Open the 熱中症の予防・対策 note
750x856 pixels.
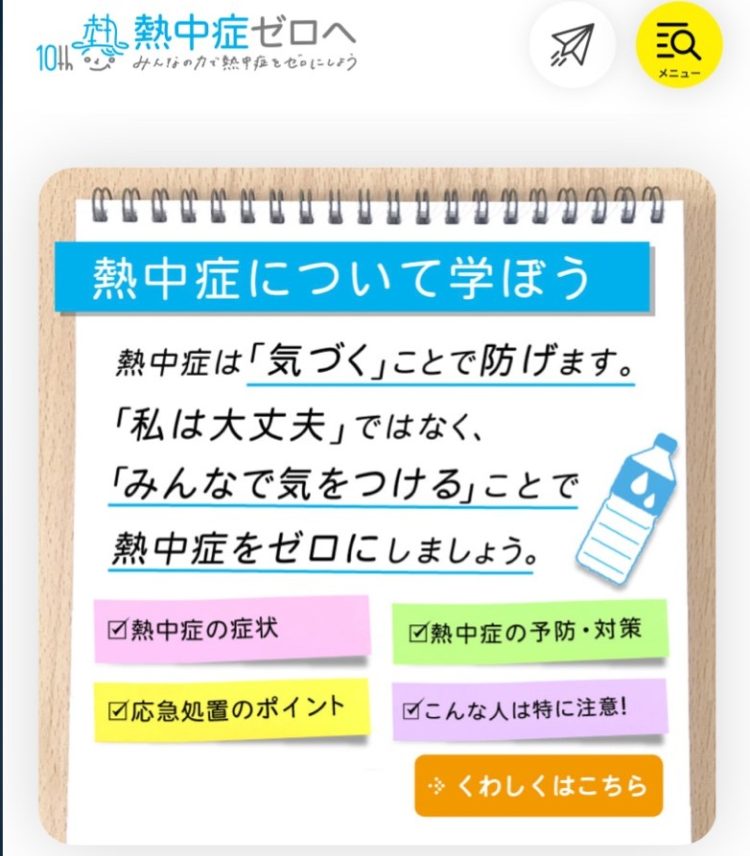click(x=530, y=632)
